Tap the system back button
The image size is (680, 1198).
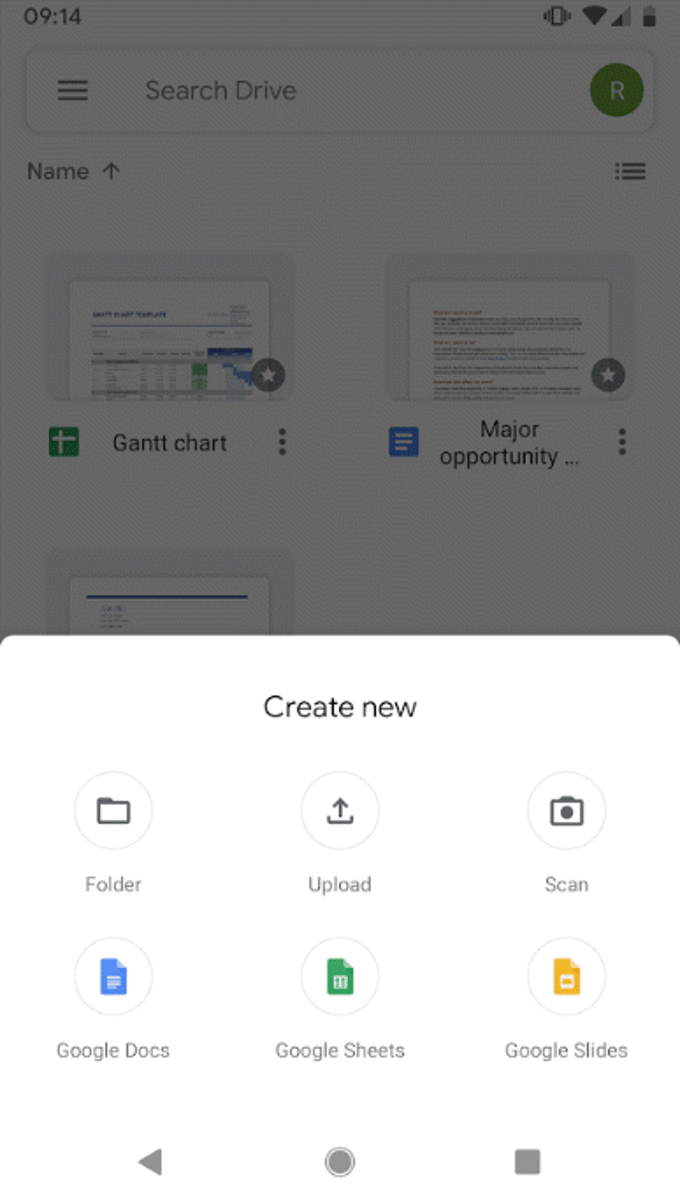(151, 1161)
